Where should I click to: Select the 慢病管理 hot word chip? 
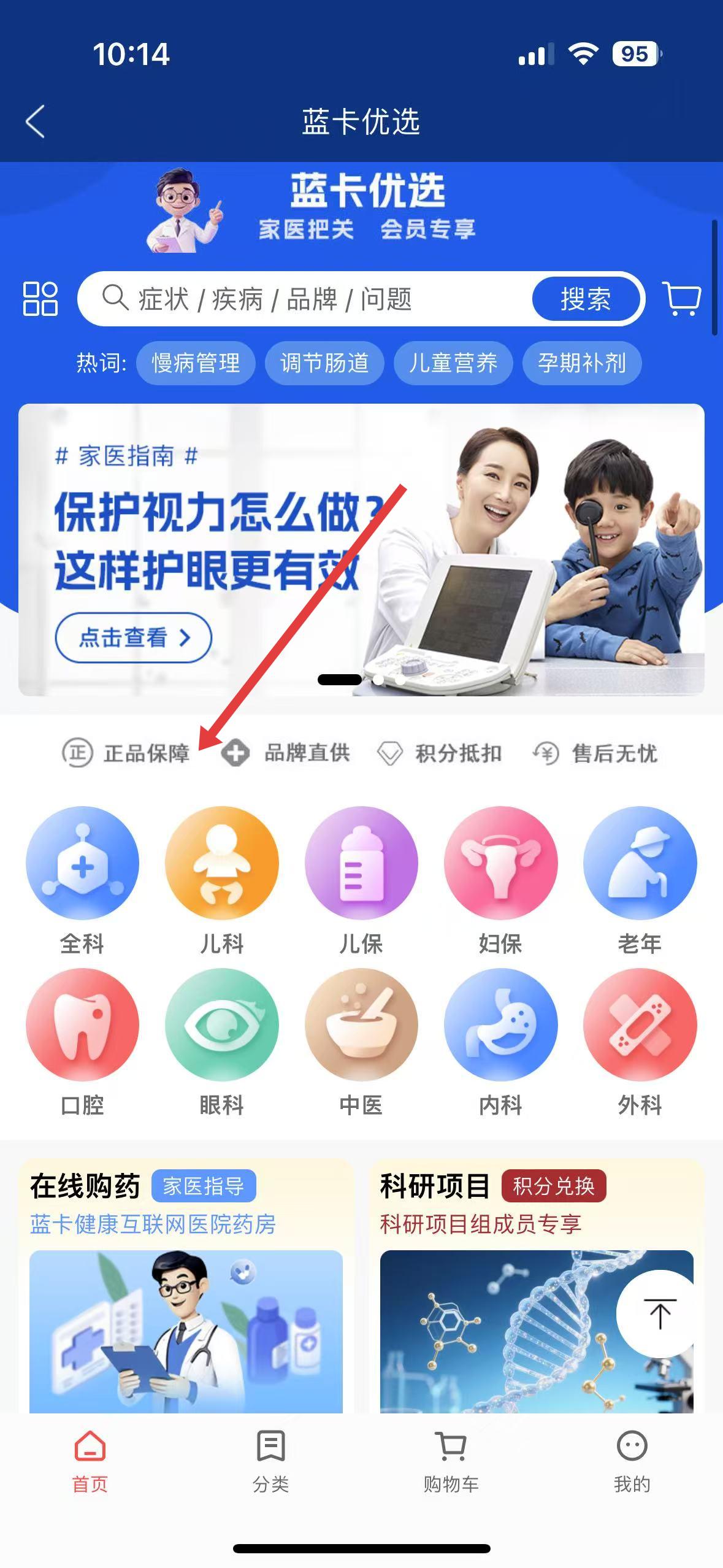click(196, 363)
